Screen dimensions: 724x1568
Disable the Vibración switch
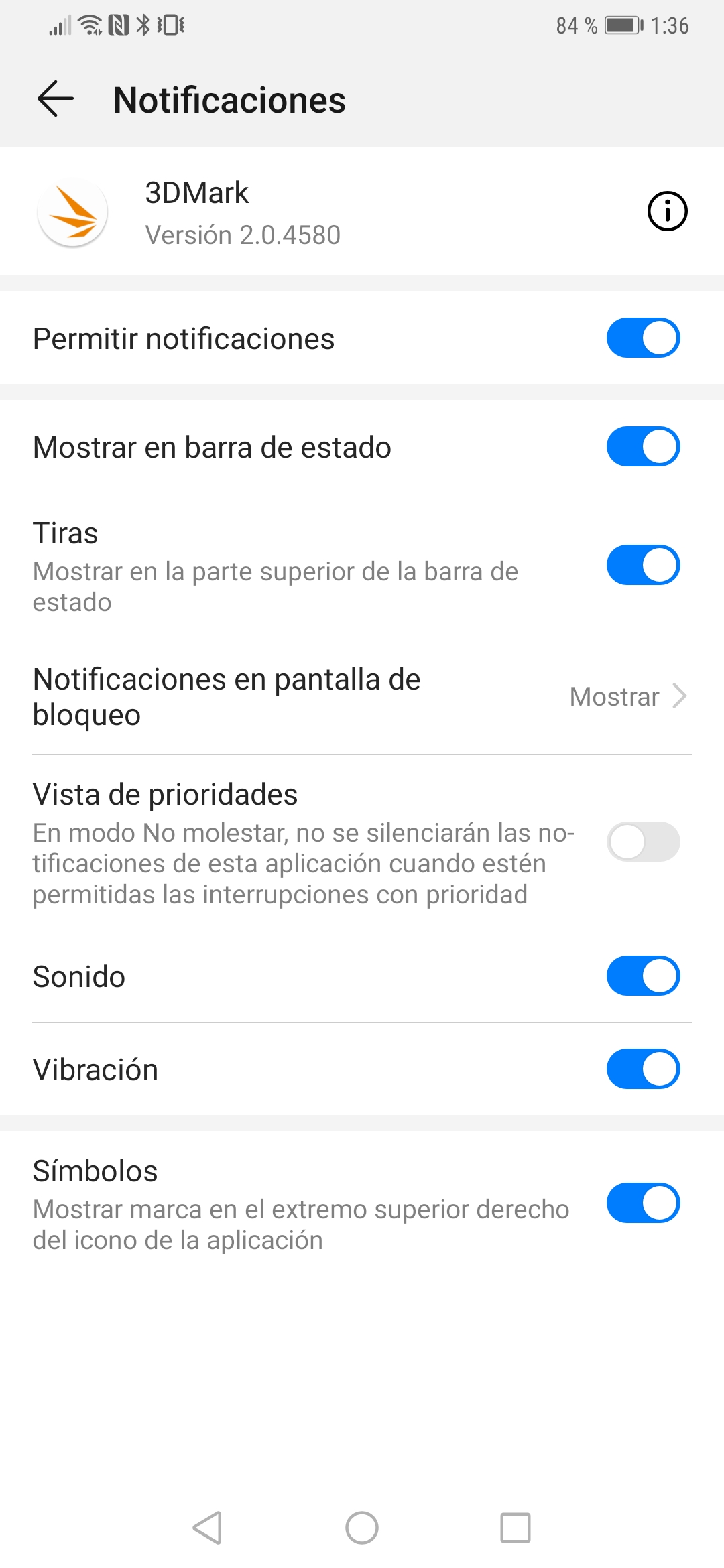click(x=643, y=1069)
